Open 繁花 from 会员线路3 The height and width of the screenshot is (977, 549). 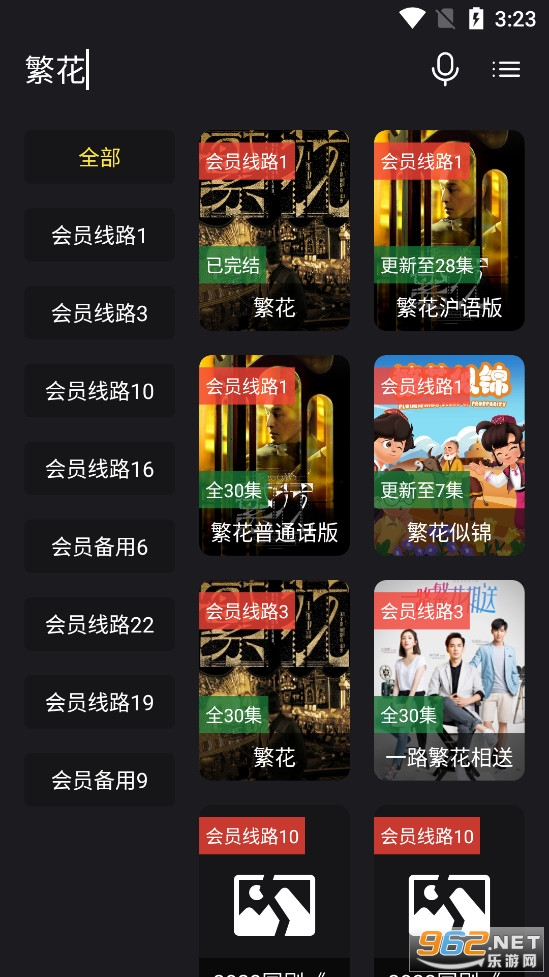274,680
